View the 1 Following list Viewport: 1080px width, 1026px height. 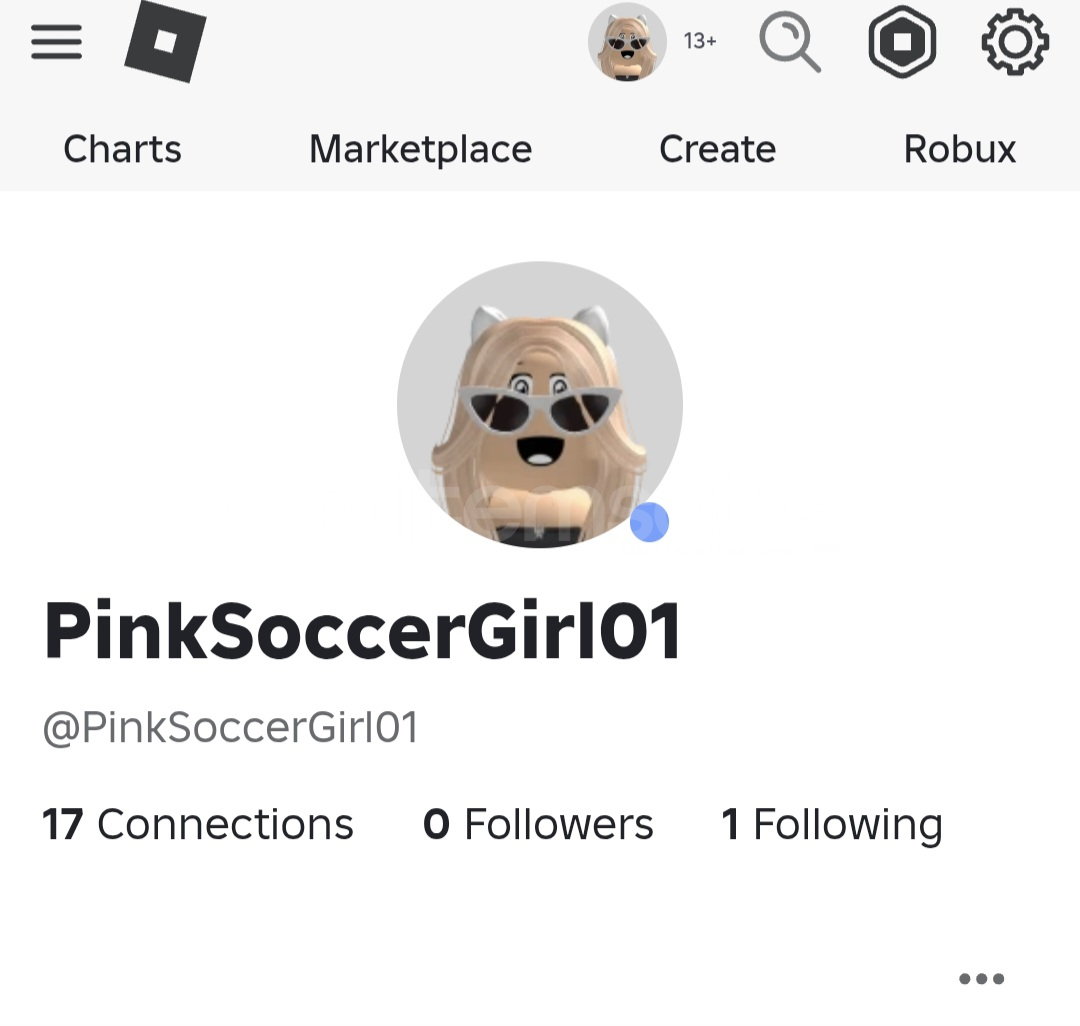point(832,825)
